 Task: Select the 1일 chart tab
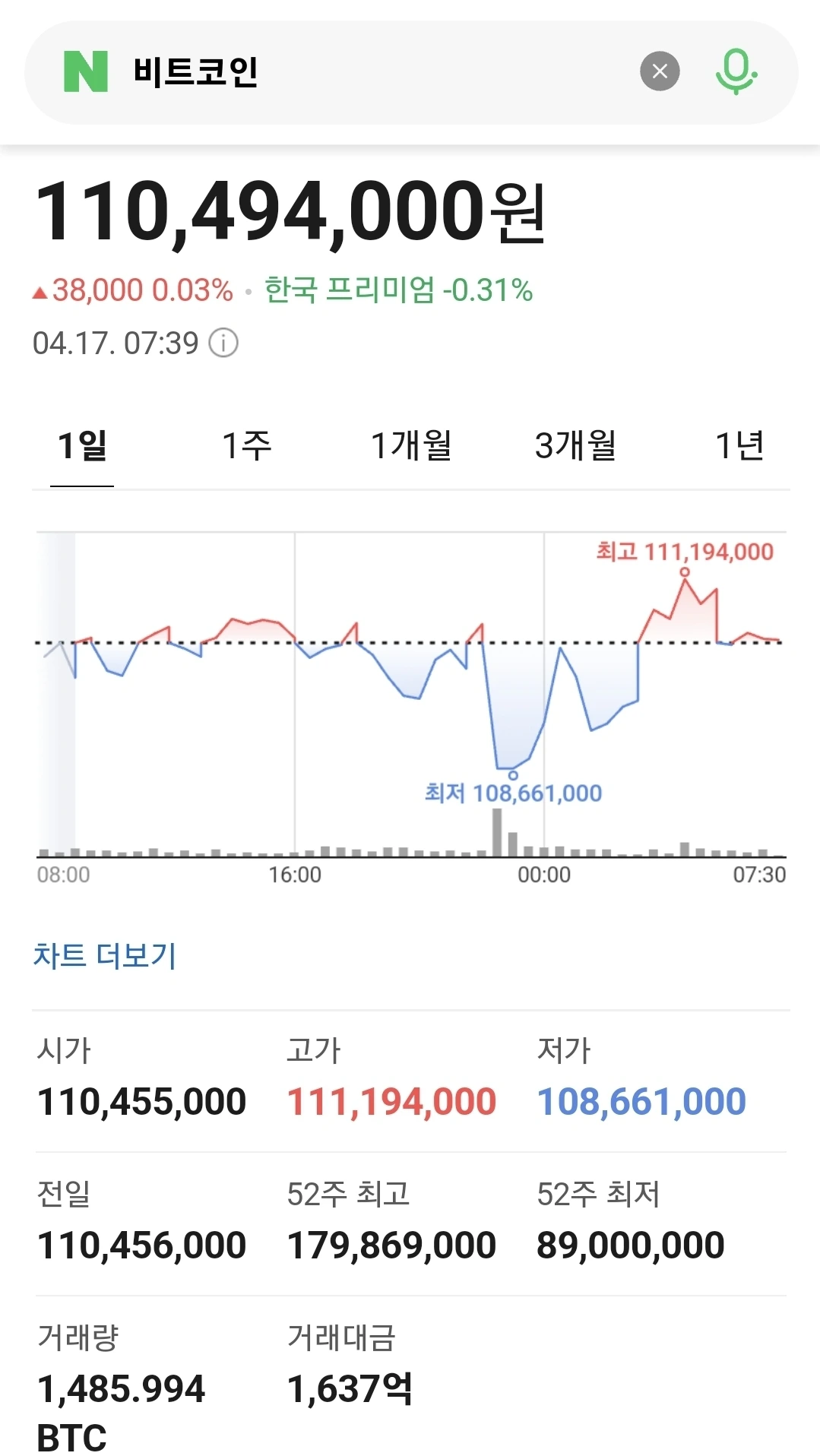click(82, 446)
